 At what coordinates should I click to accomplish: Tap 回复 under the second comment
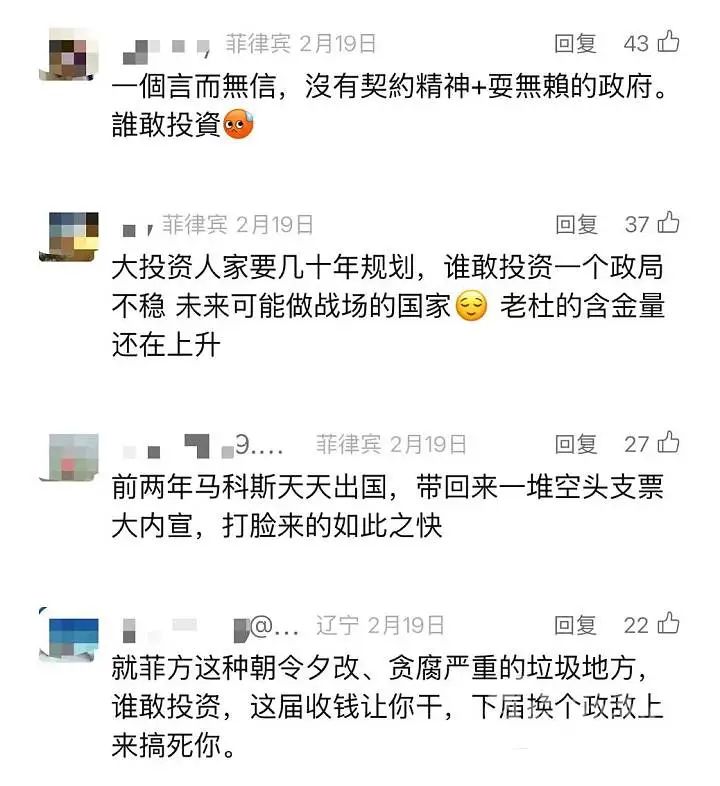point(578,224)
